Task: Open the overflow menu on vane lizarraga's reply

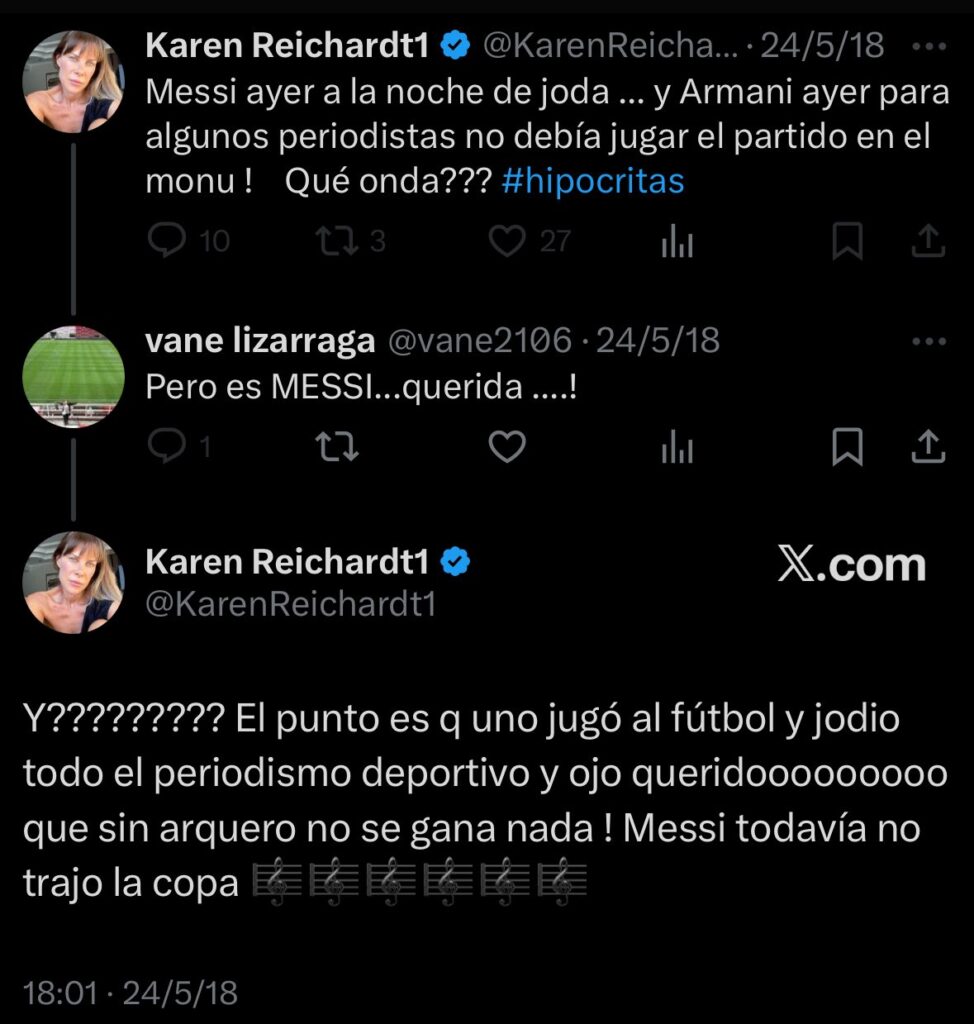Action: (930, 341)
